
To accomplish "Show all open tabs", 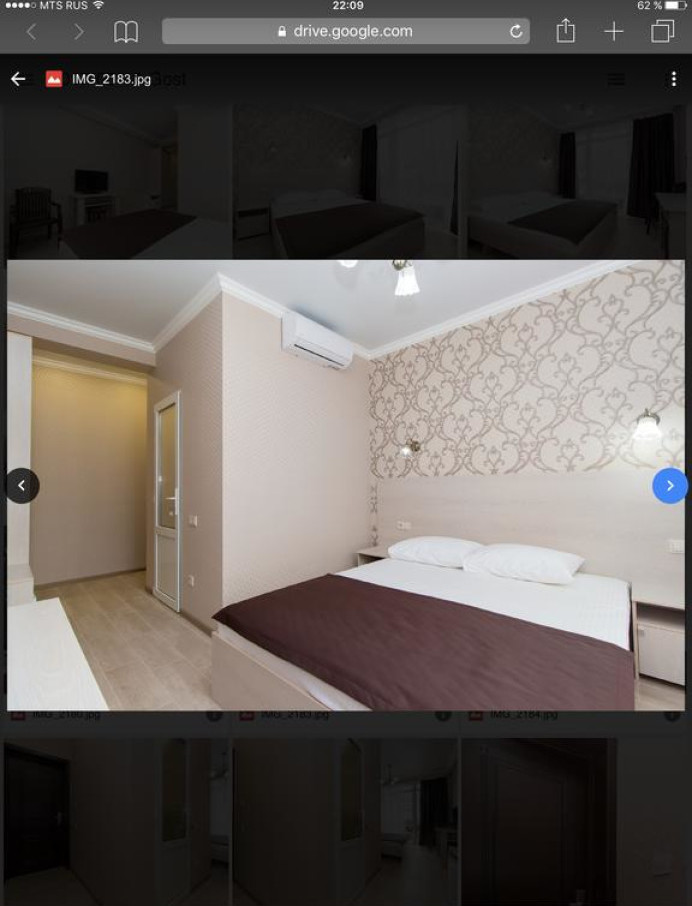I will tap(662, 31).
